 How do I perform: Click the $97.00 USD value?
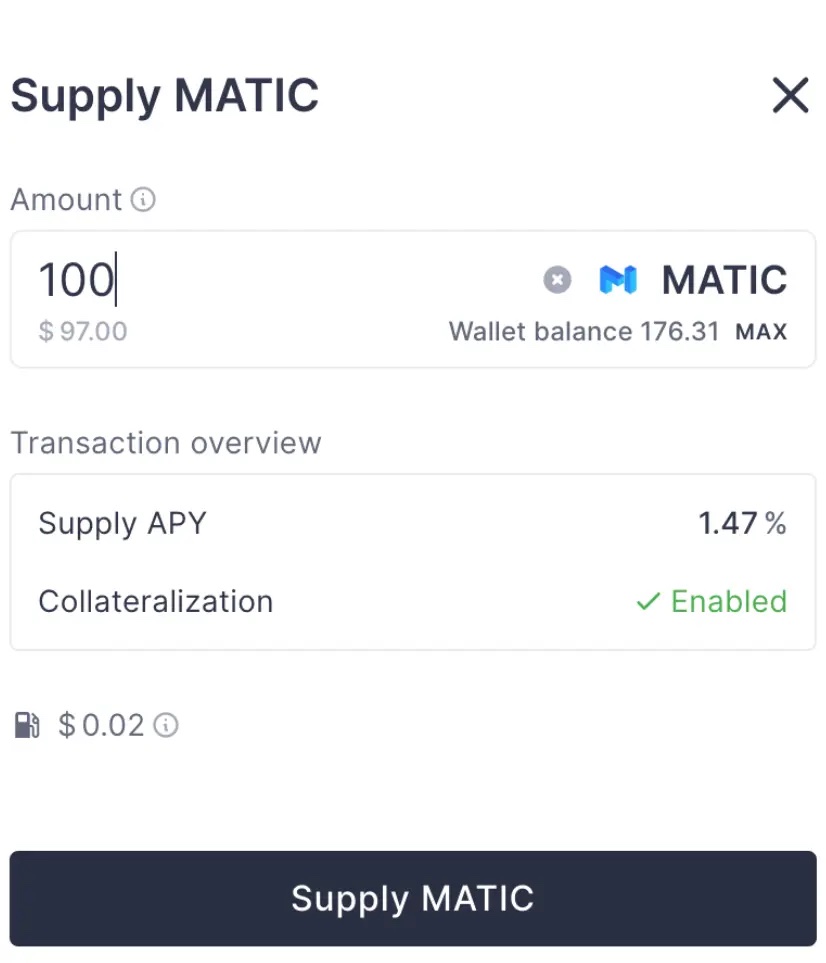[x=83, y=331]
